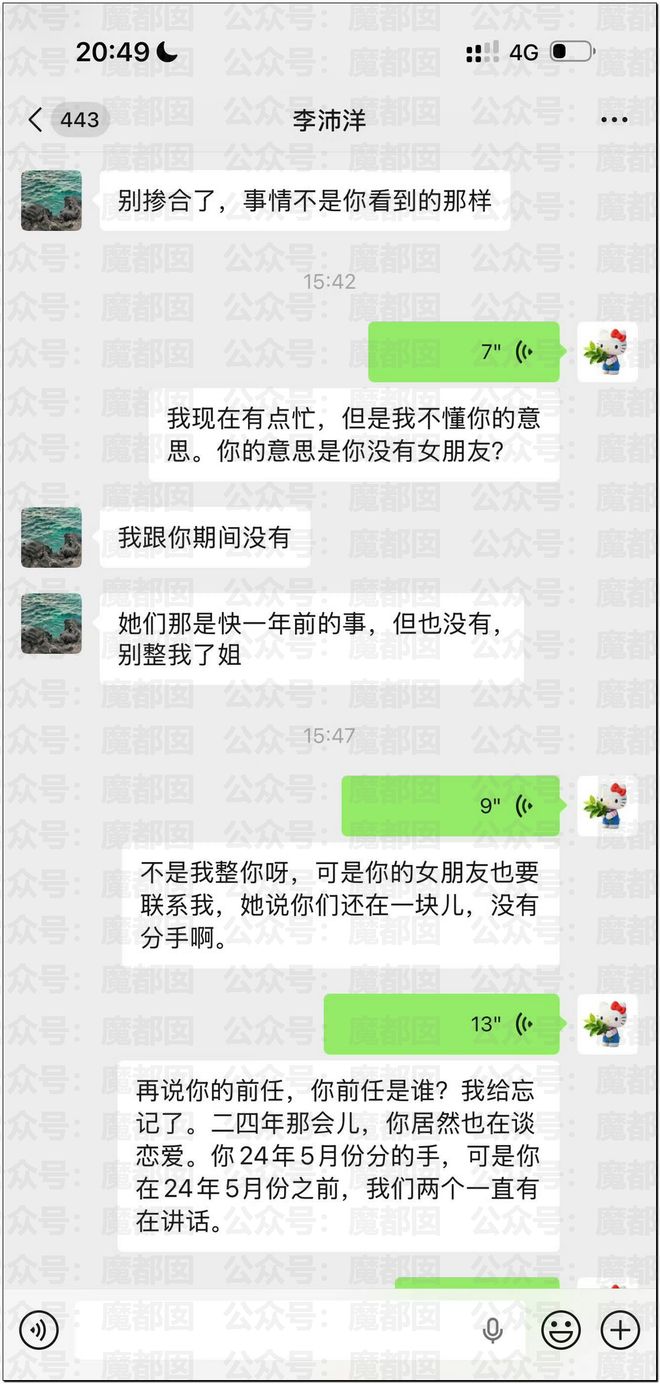The image size is (660, 1384).
Task: Switch to hold-to-talk voice input
Action: [39, 1330]
